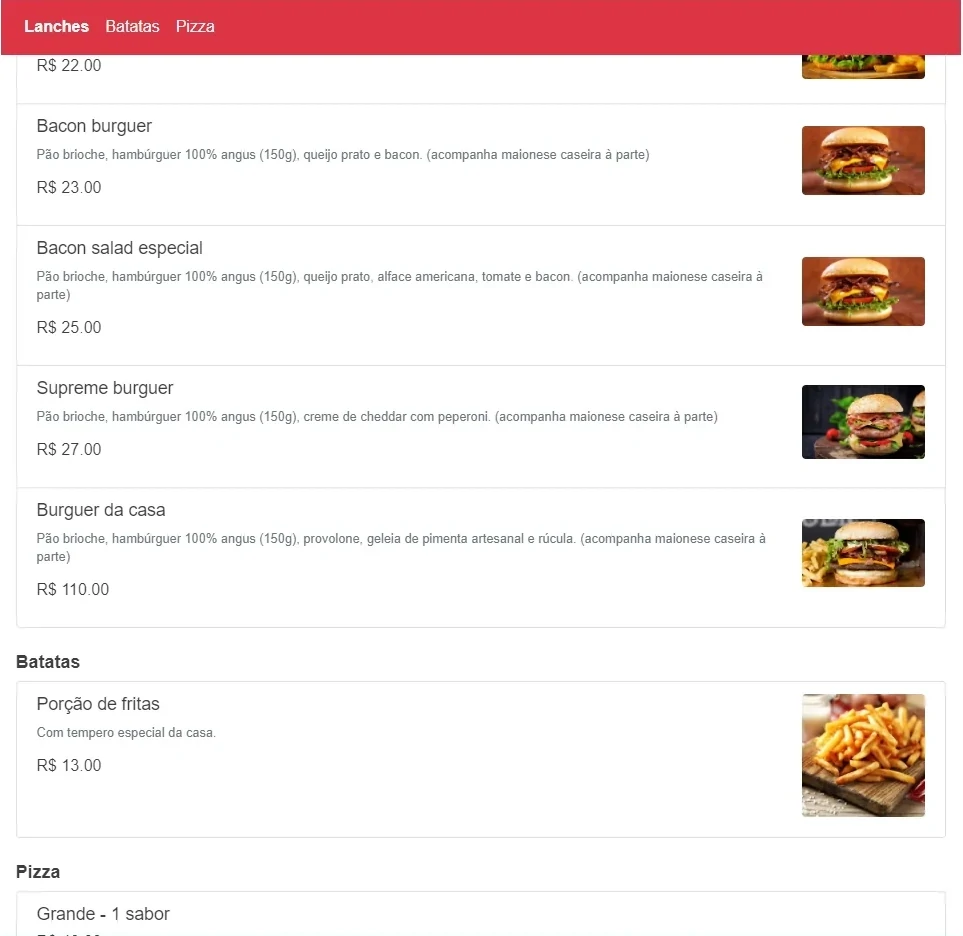
Task: Open the Porção de fritas item
Action: pos(98,704)
